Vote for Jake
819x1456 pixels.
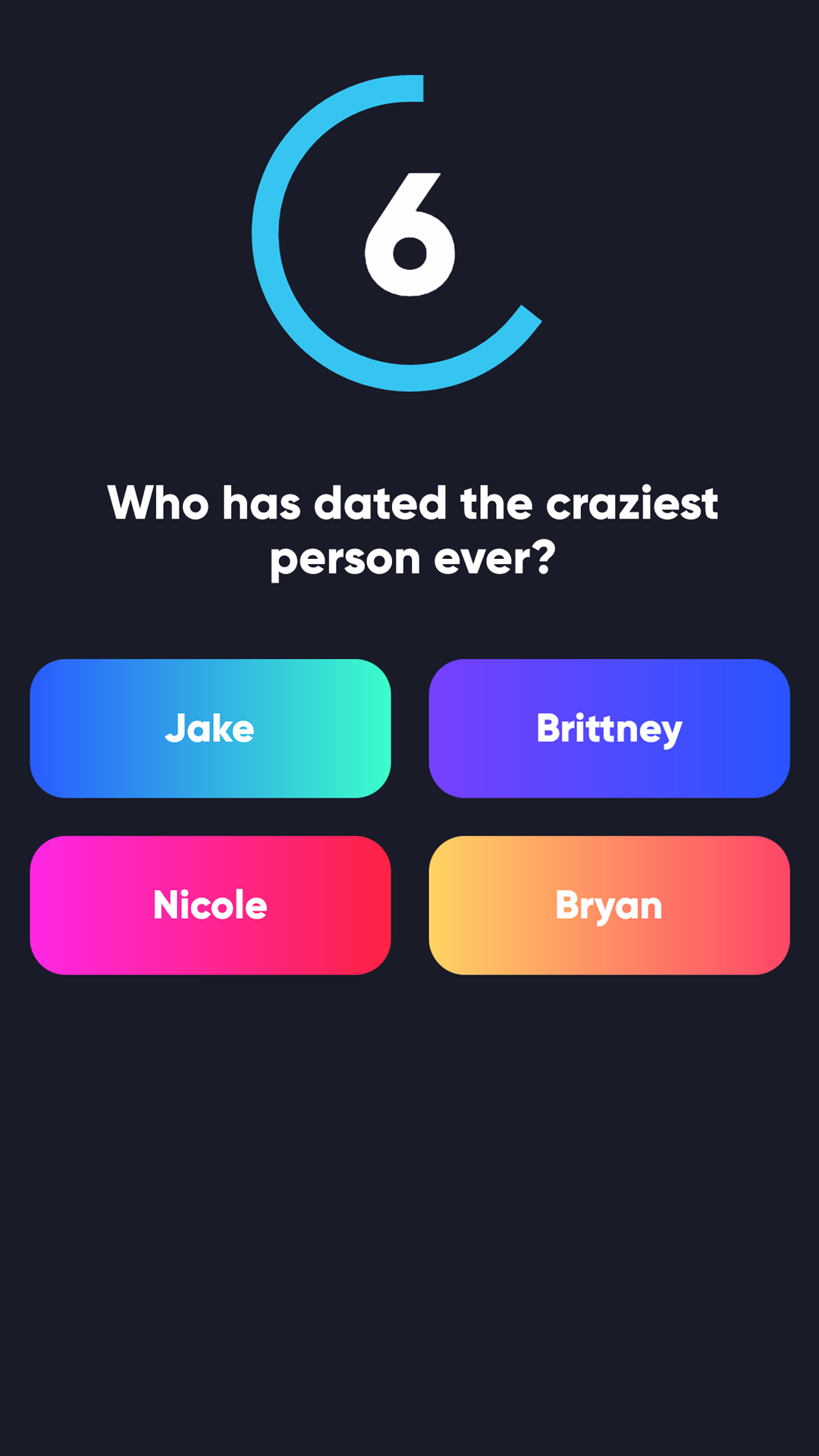coord(210,728)
